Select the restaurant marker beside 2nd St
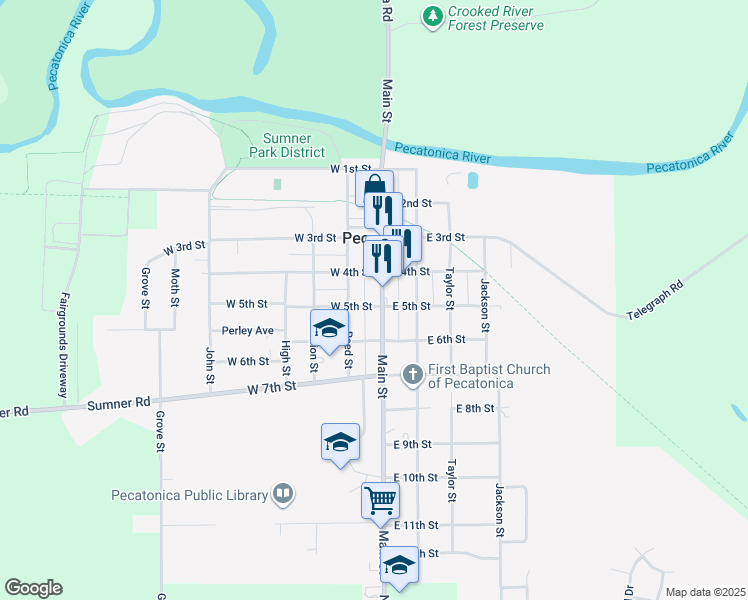The image size is (748, 600). click(x=383, y=210)
